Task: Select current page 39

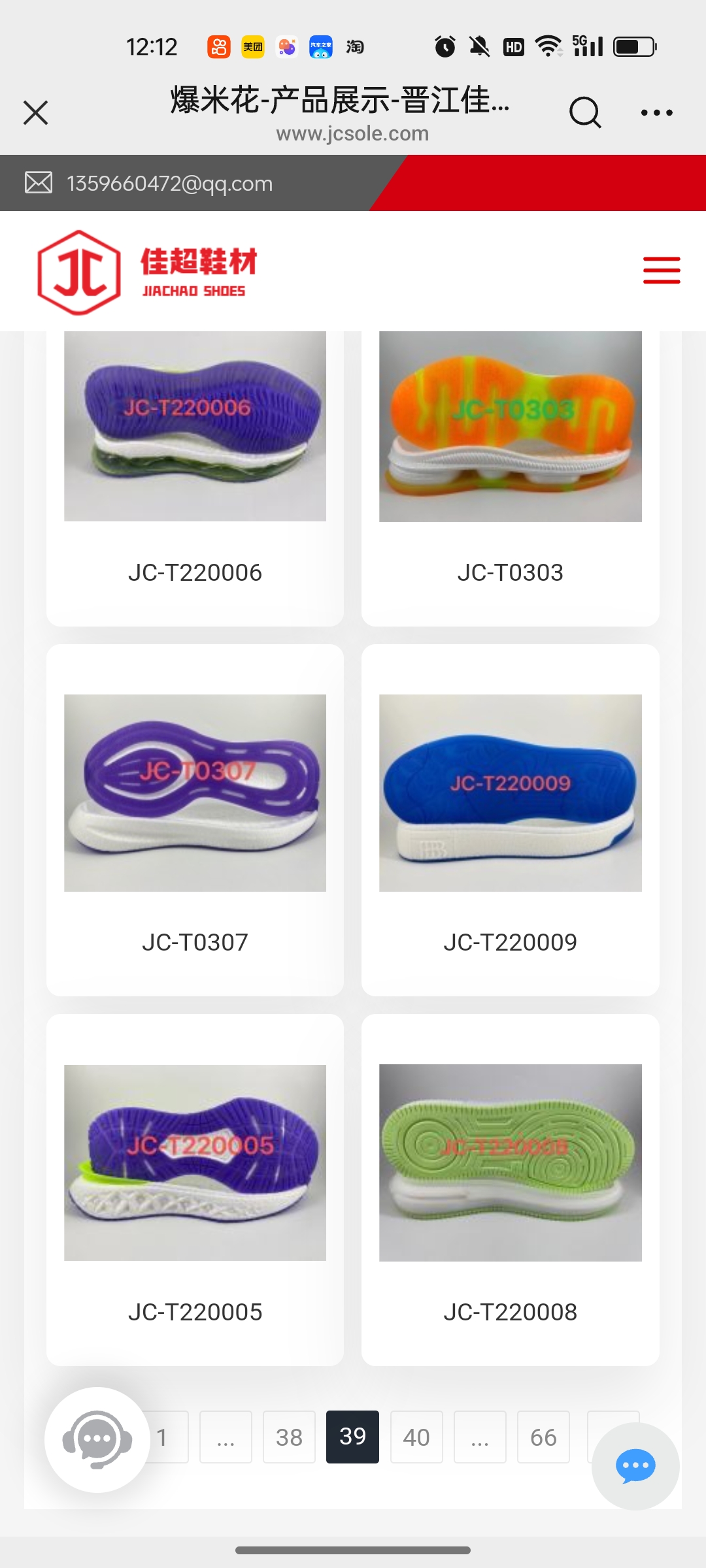Action: point(352,1437)
